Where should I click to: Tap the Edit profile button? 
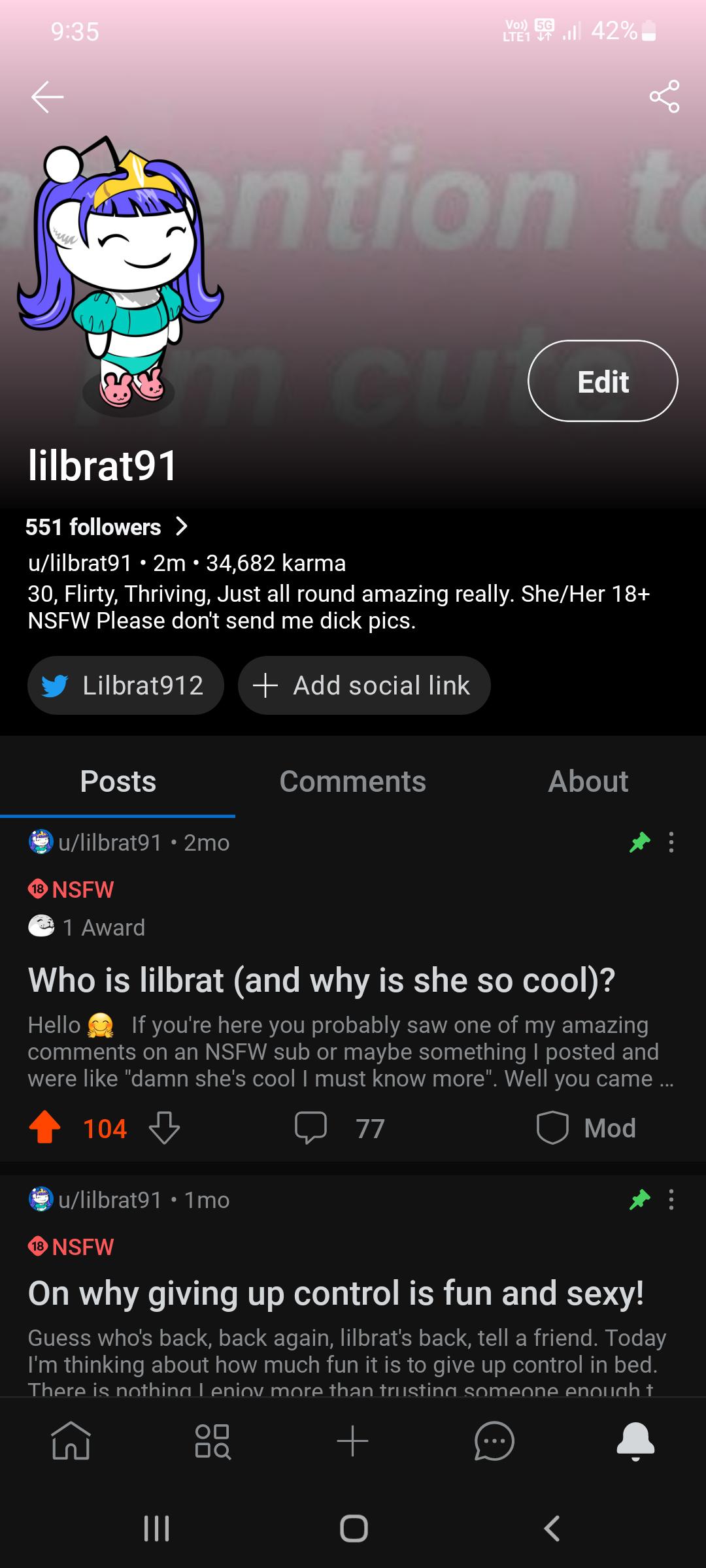coord(602,382)
